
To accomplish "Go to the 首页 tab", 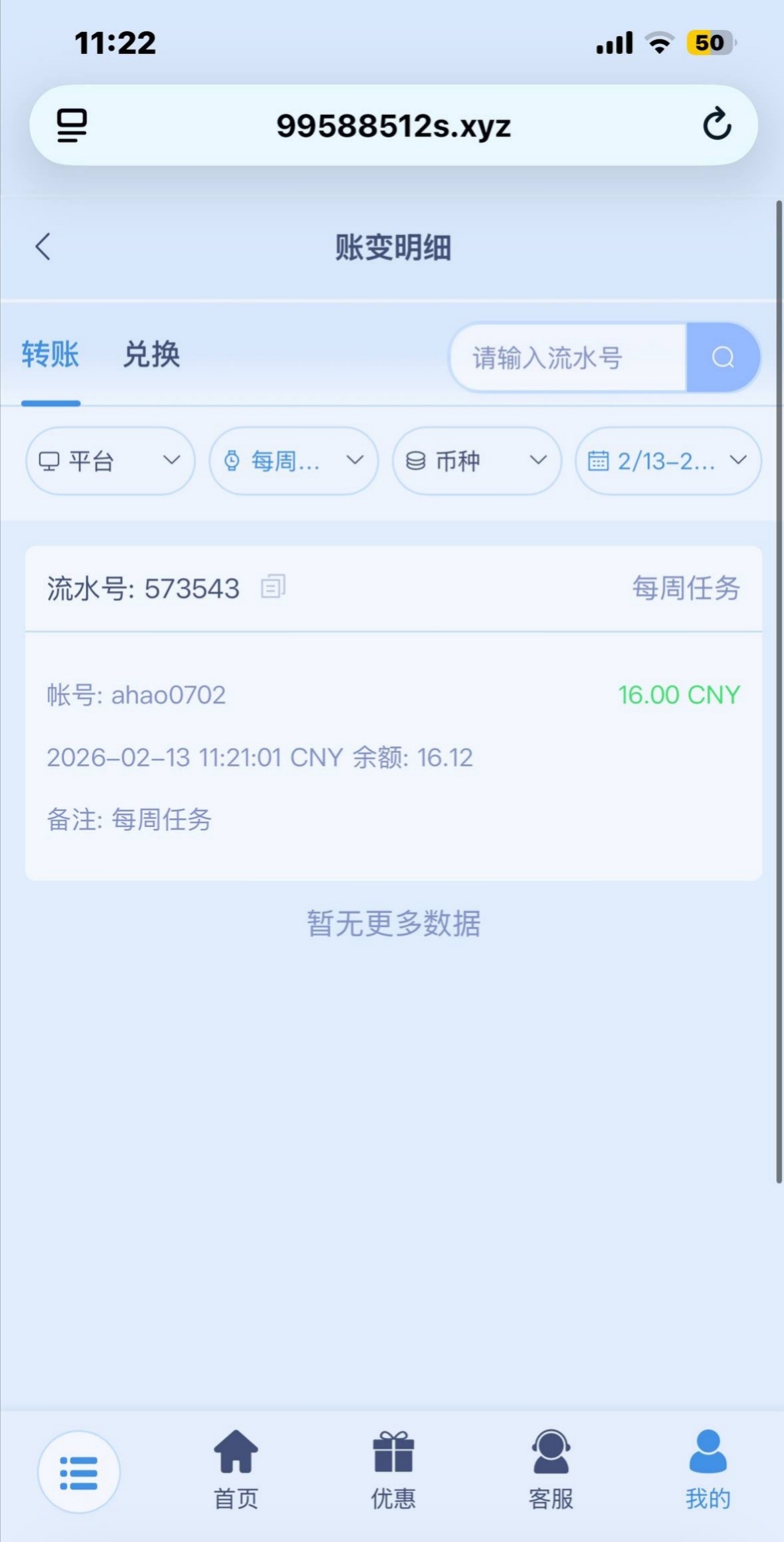I will click(x=236, y=1470).
